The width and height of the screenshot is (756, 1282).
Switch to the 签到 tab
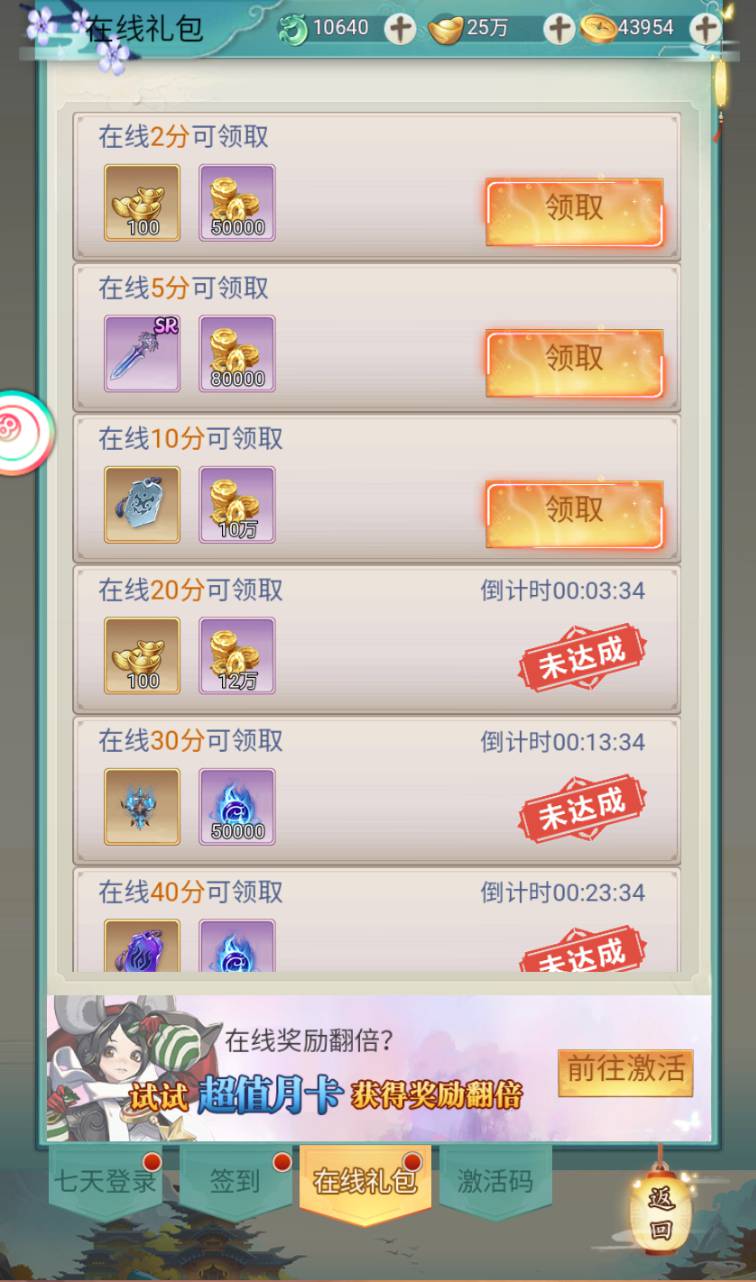click(235, 1182)
